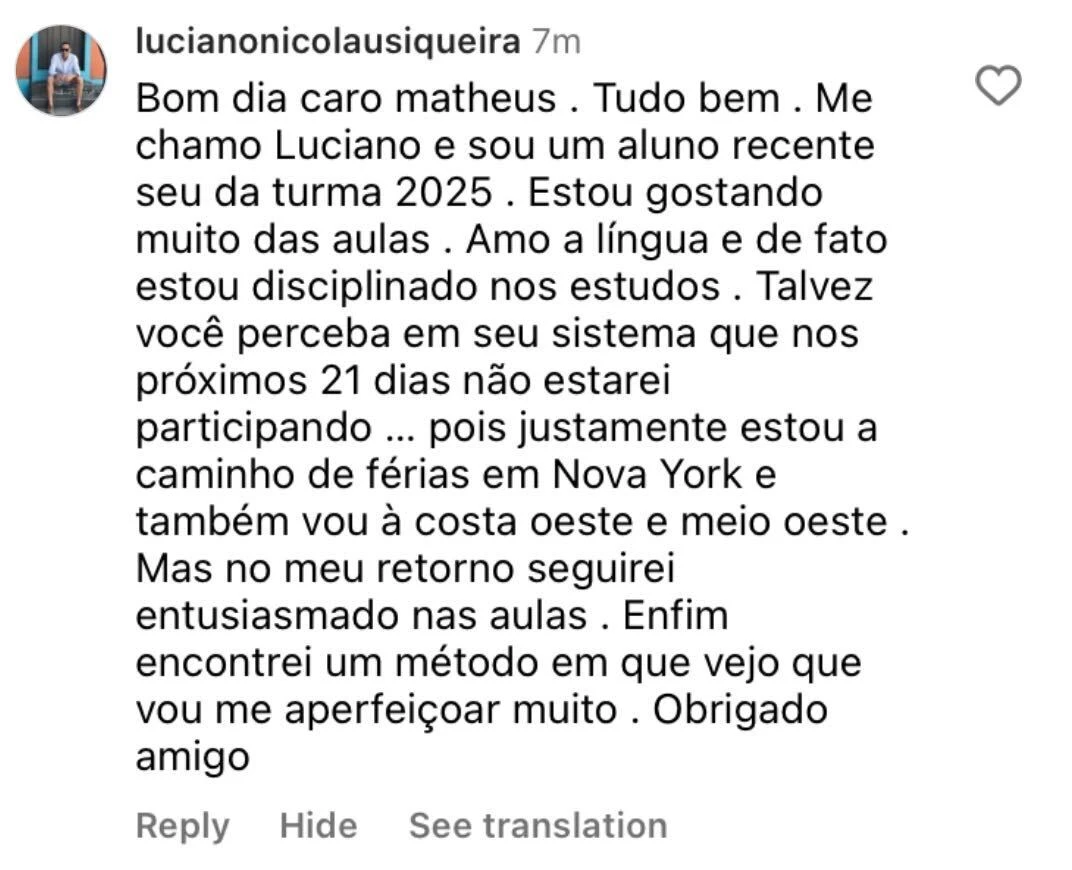
Task: See translation of the comment
Action: 537,826
